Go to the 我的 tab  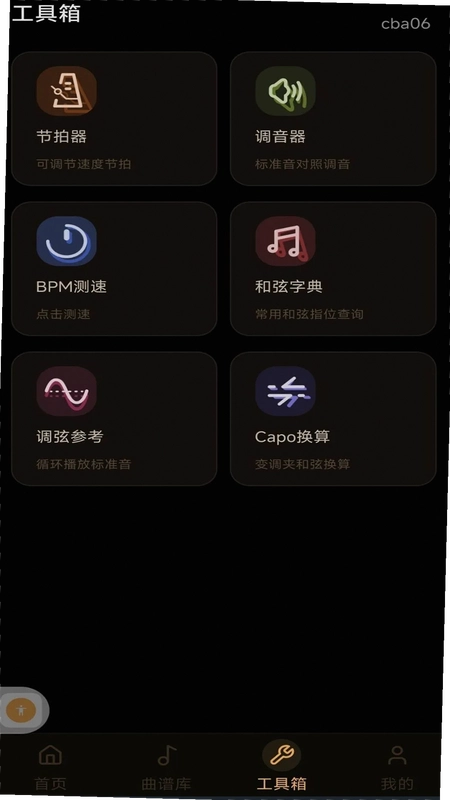(x=396, y=766)
